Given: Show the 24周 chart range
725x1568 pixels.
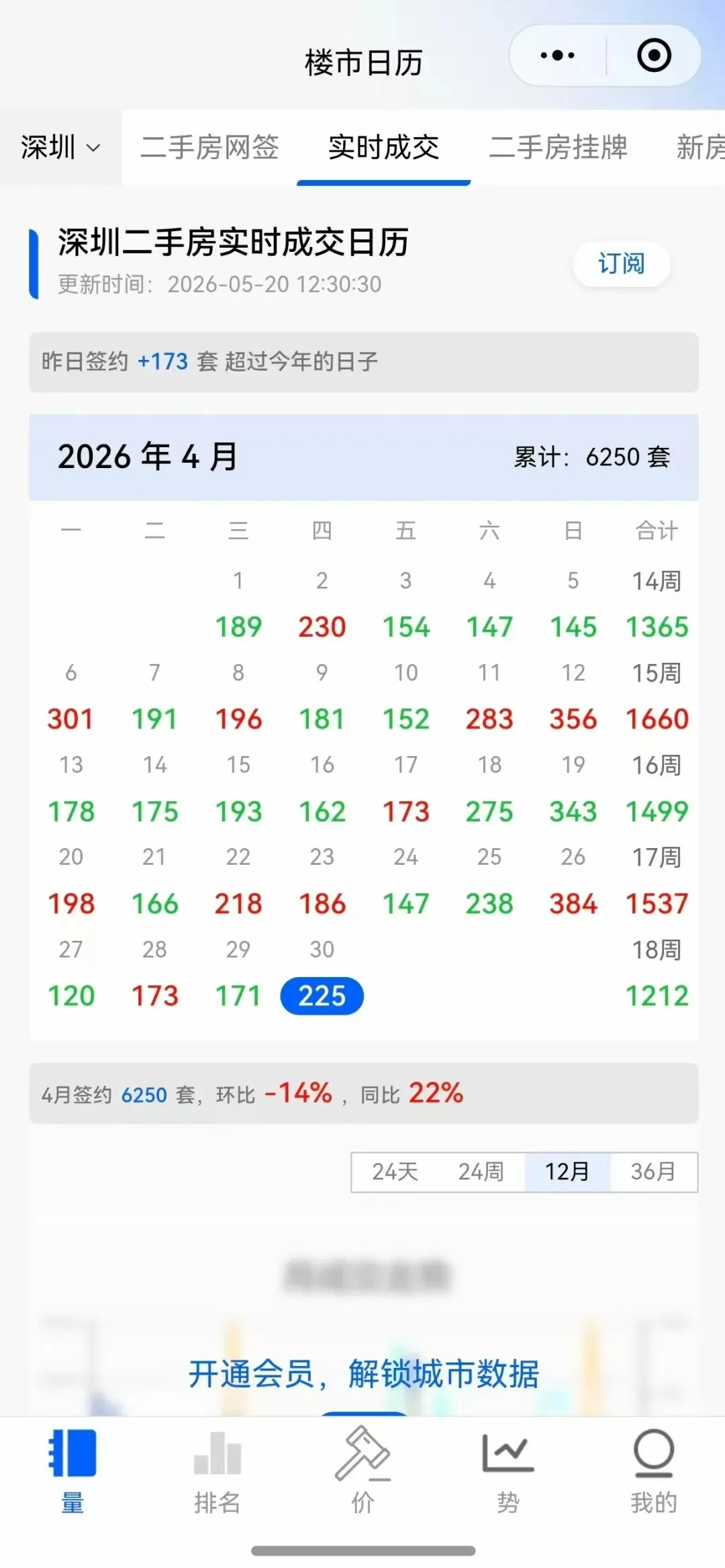Looking at the screenshot, I should point(481,1172).
